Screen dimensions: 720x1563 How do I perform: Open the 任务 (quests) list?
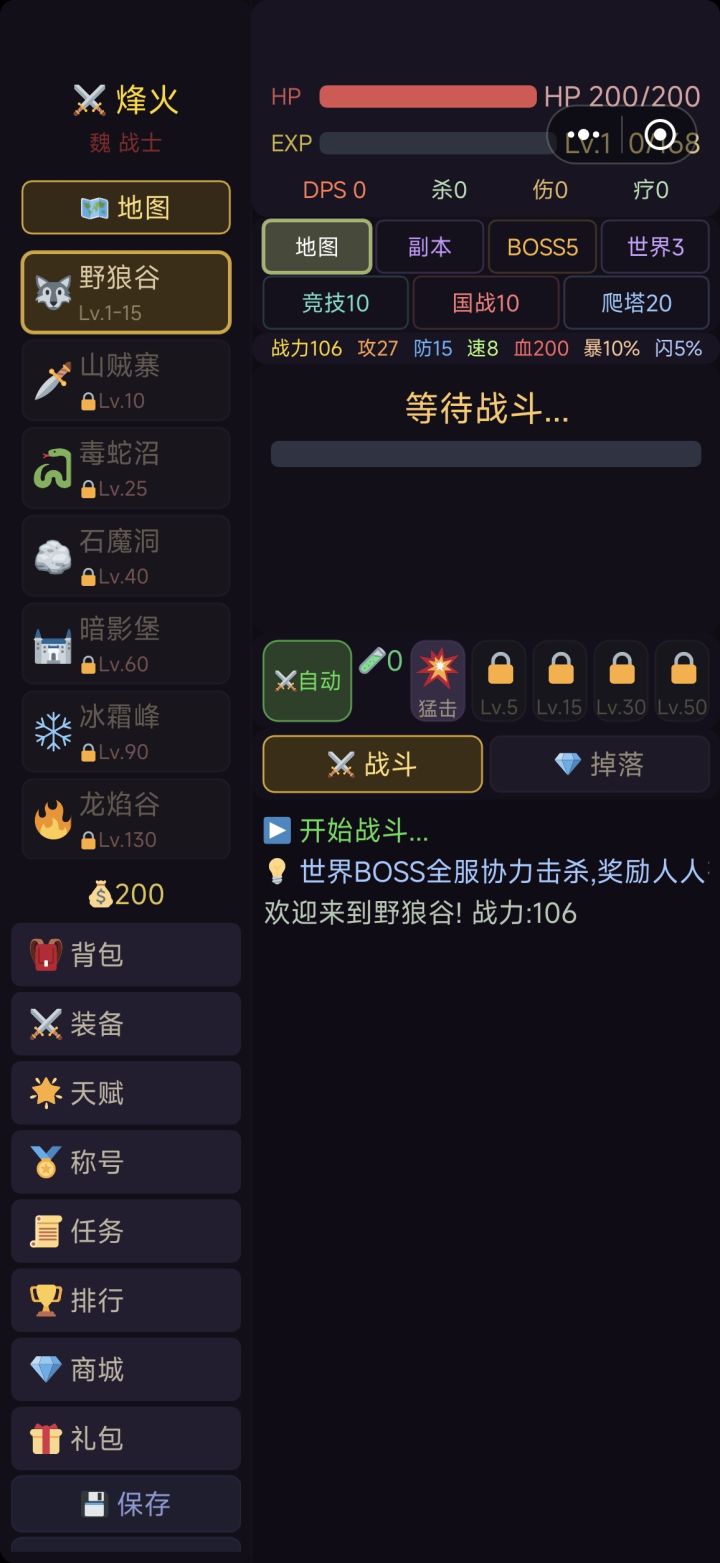pos(125,1230)
